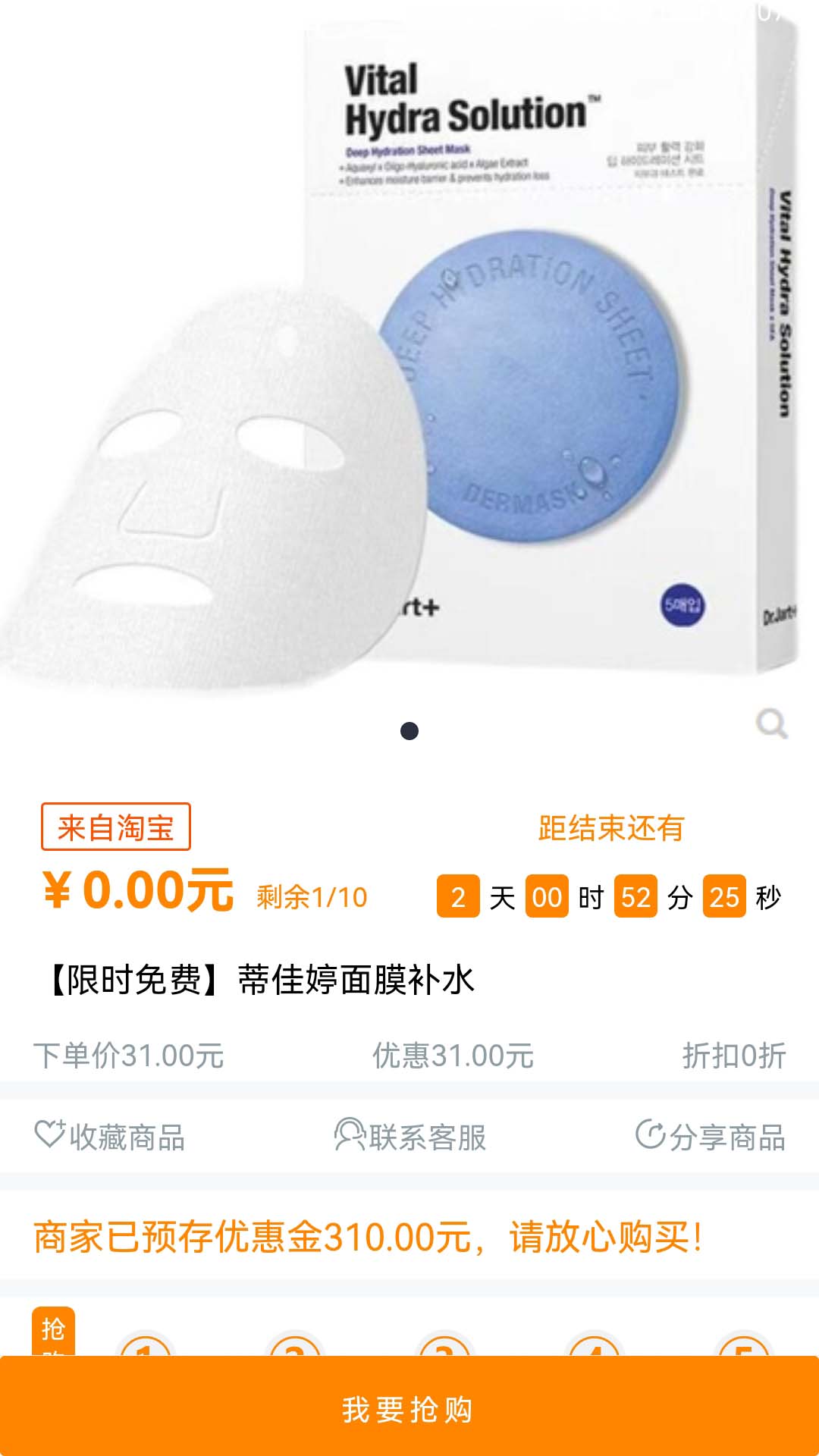Tap the carousel pagination dot below the image
819x1456 pixels.
pos(409,730)
